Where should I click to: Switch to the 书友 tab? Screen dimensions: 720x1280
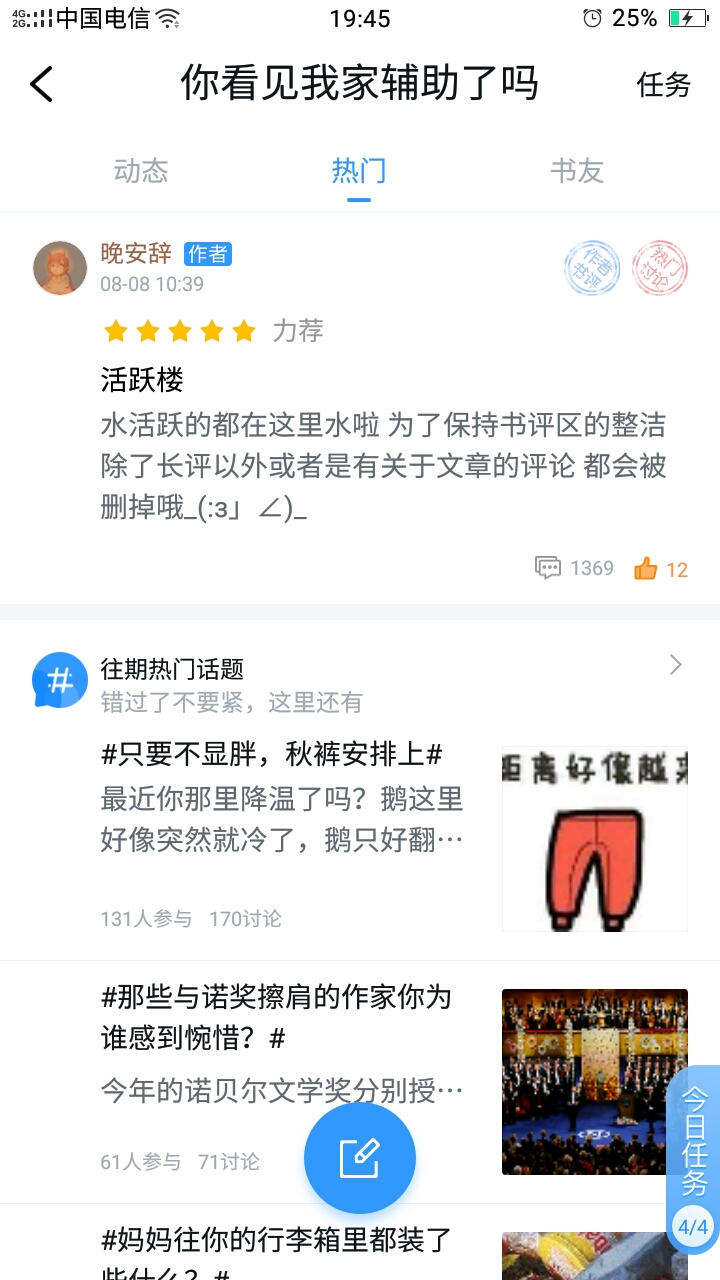click(577, 171)
